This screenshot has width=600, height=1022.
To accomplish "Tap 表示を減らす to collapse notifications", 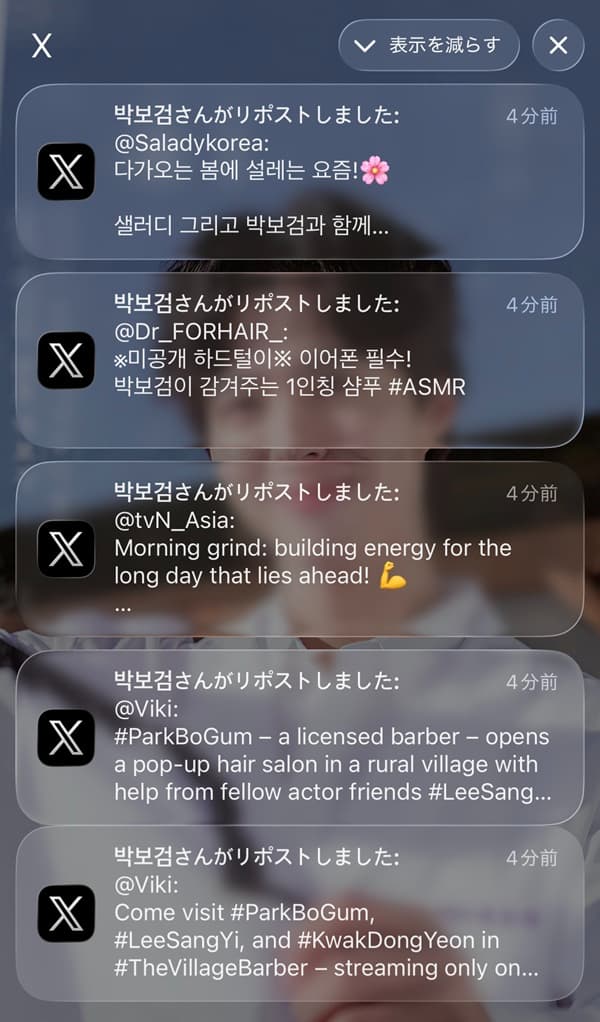I will (429, 46).
